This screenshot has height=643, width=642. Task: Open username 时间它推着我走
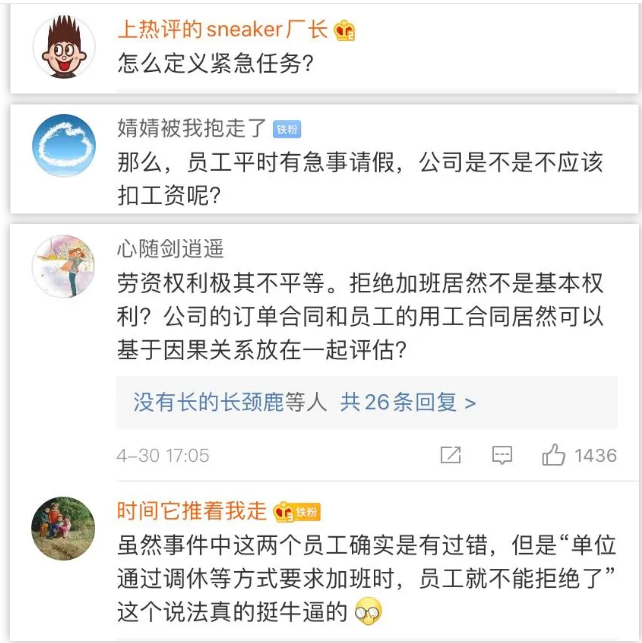coord(192,510)
